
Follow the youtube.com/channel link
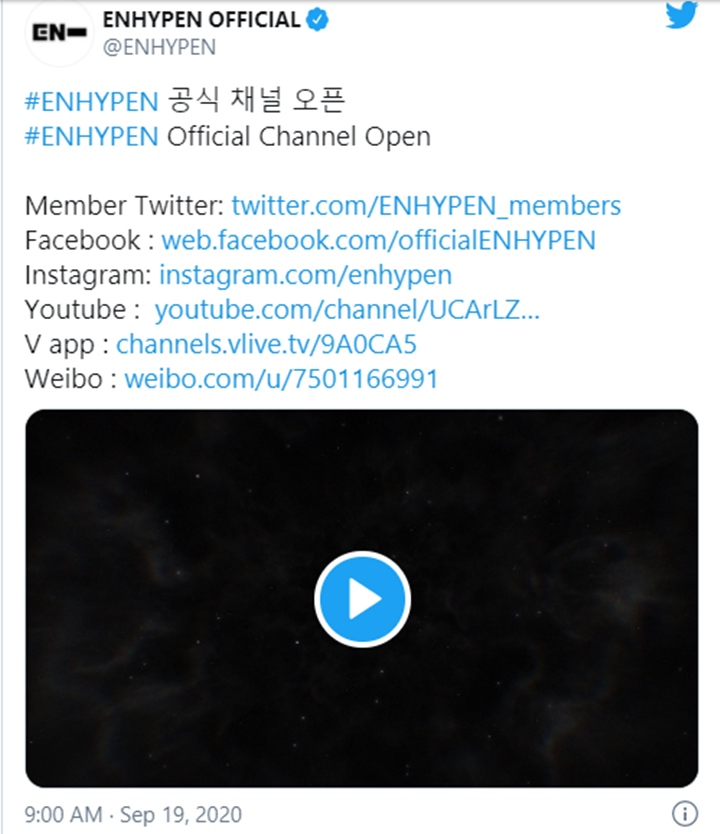pyautogui.click(x=347, y=310)
